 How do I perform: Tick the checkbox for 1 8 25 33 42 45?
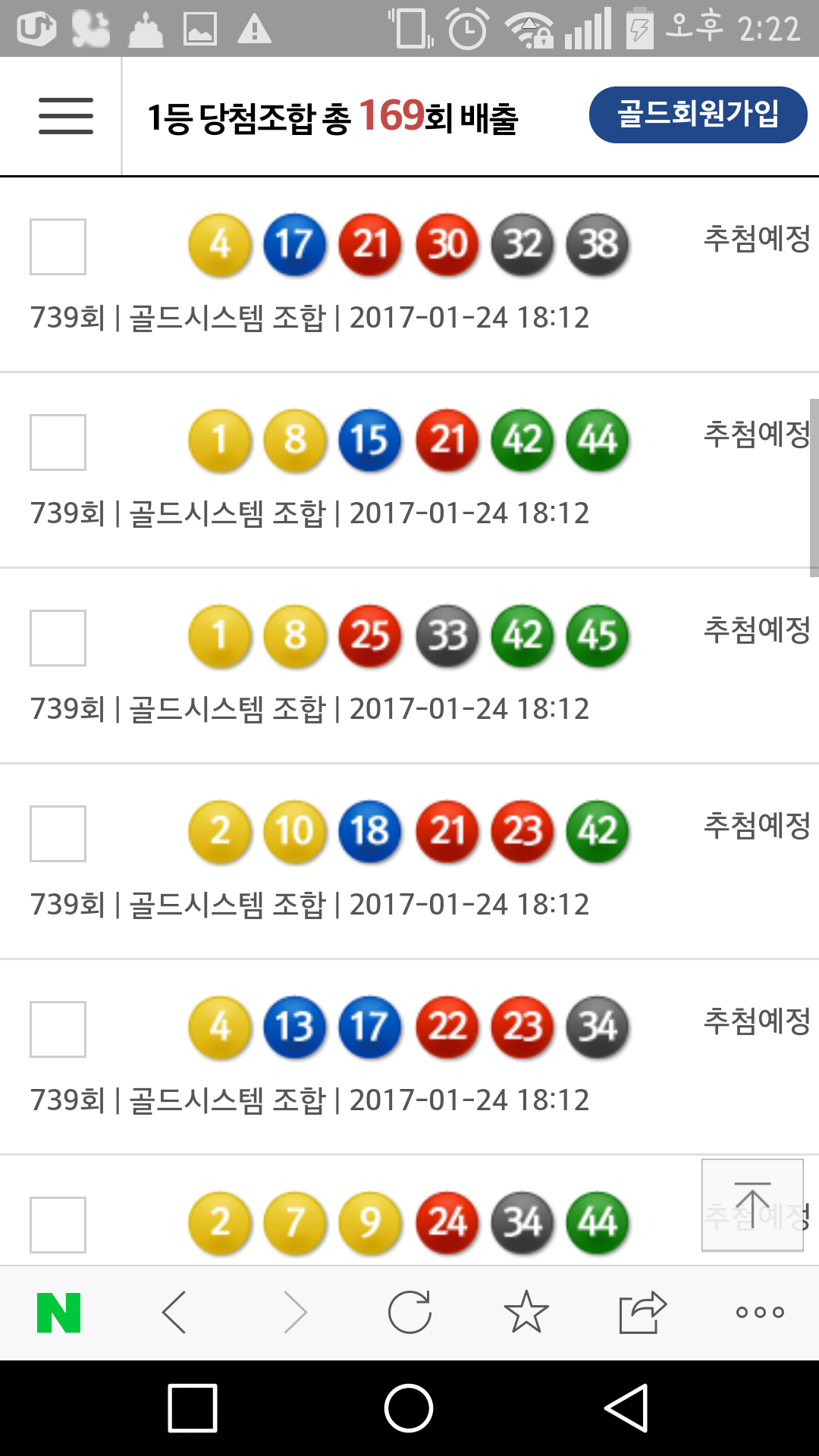(58, 638)
